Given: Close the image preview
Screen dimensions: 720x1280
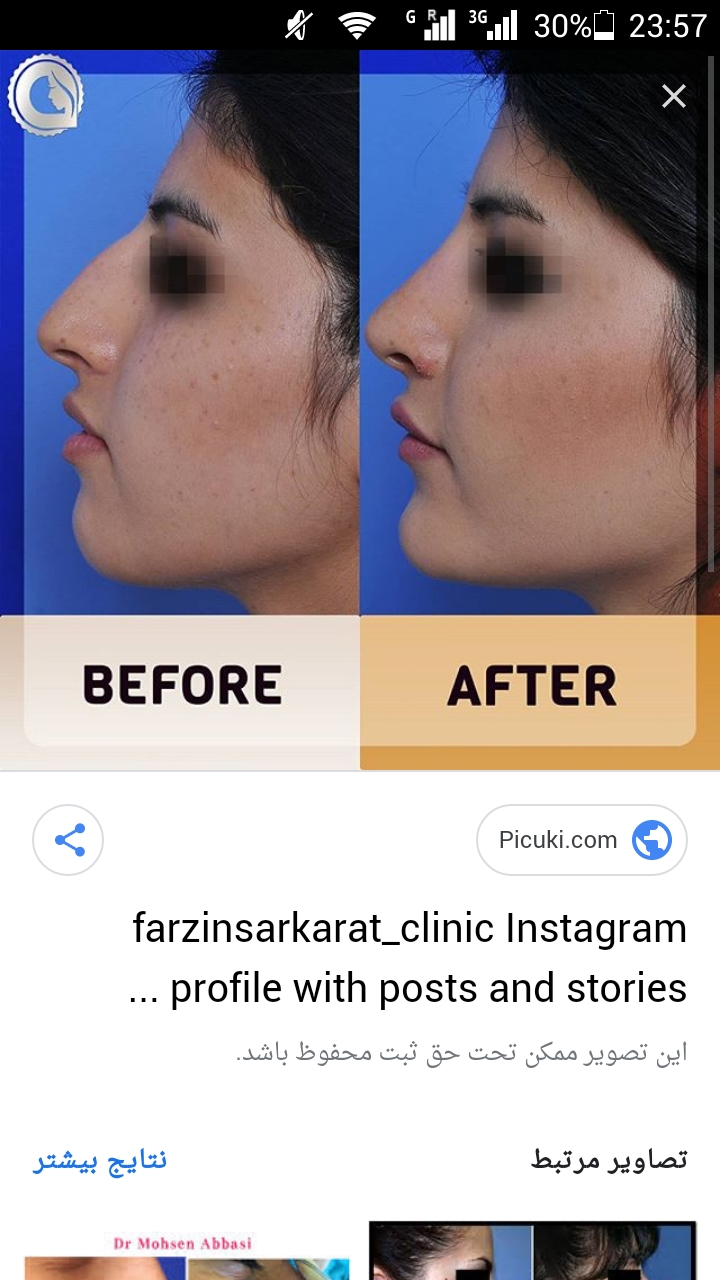Looking at the screenshot, I should pyautogui.click(x=674, y=96).
